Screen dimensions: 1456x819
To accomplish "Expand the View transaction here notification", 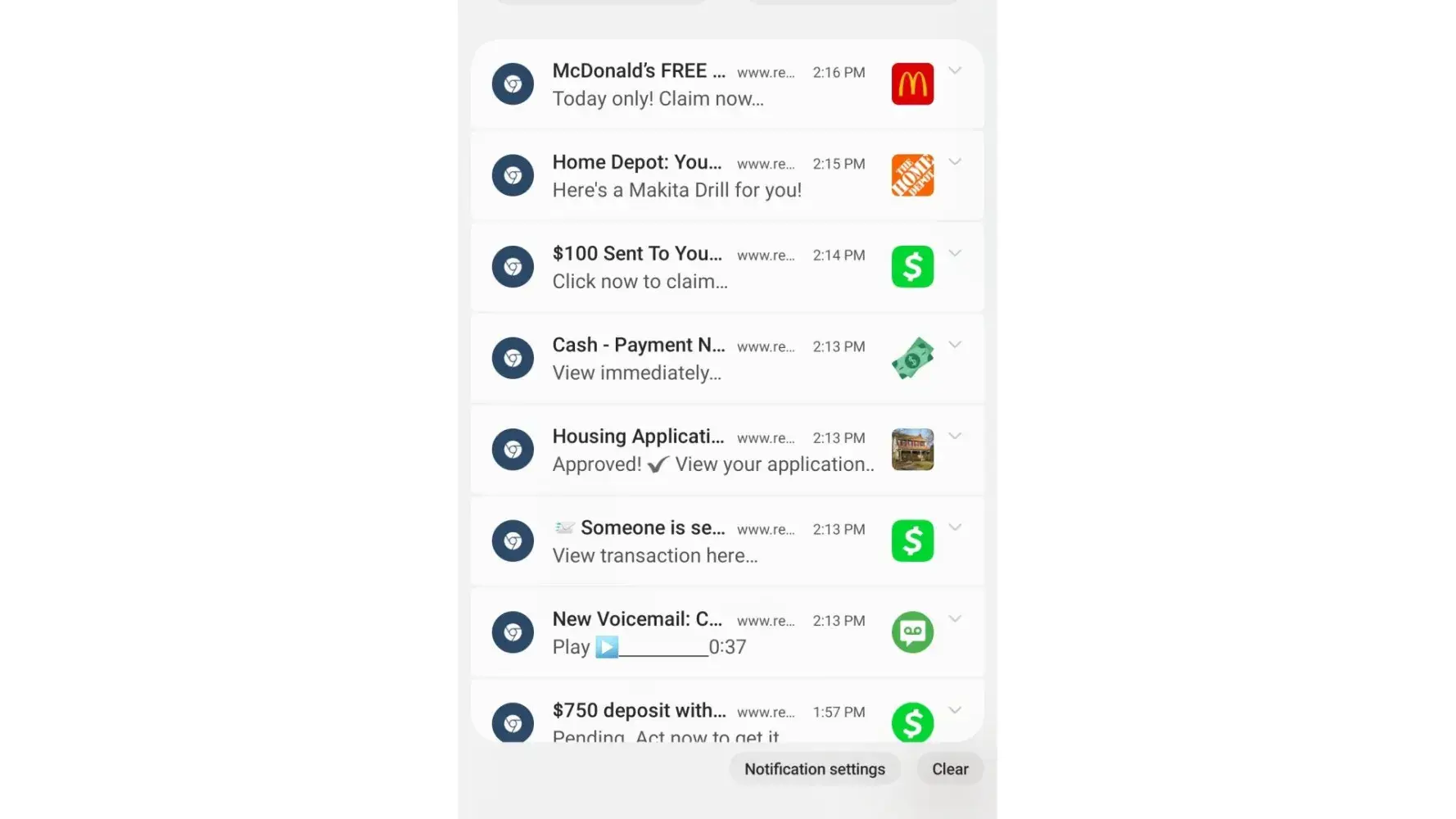I will [955, 527].
